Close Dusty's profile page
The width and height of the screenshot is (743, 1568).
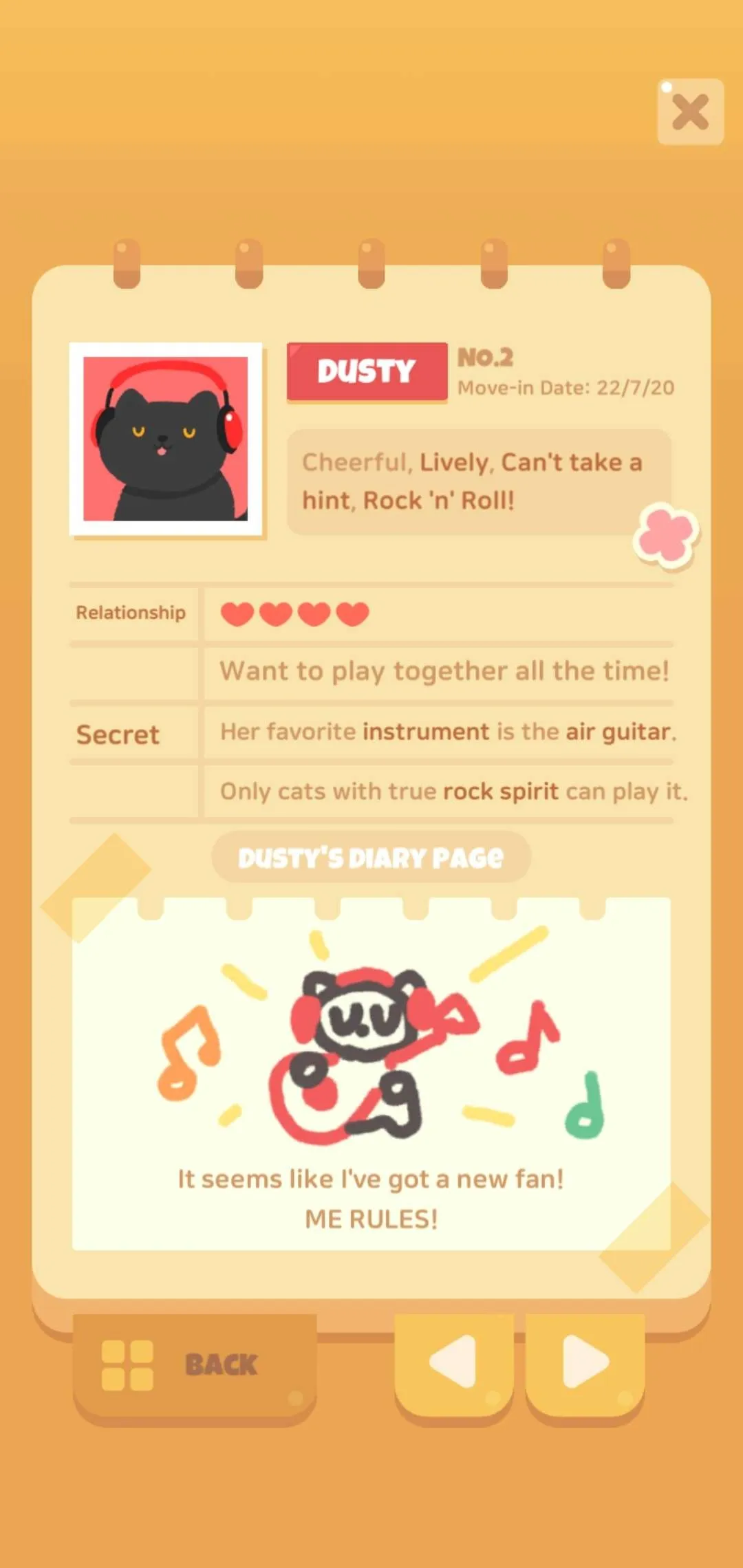[x=690, y=111]
